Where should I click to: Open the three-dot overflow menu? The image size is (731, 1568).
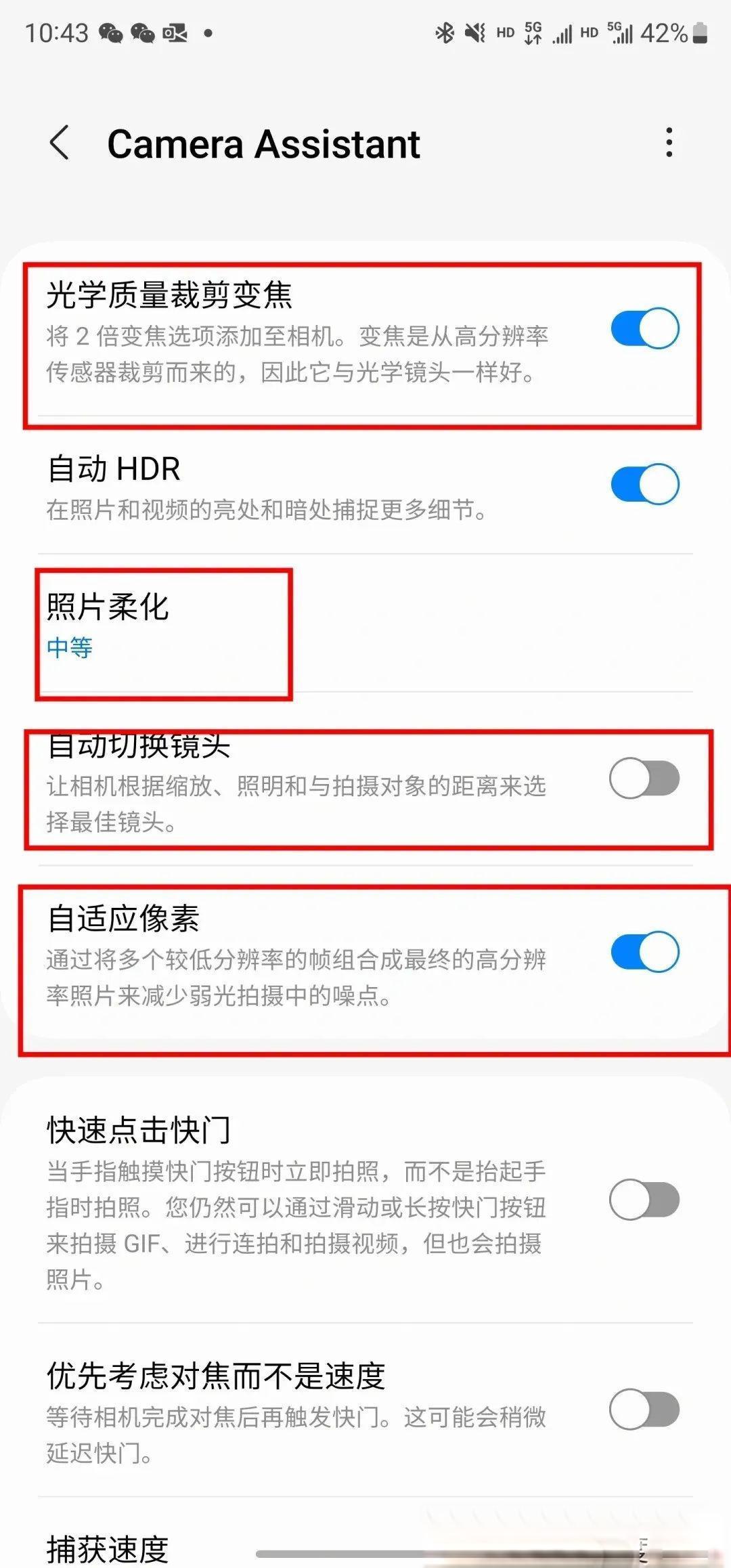tap(669, 143)
